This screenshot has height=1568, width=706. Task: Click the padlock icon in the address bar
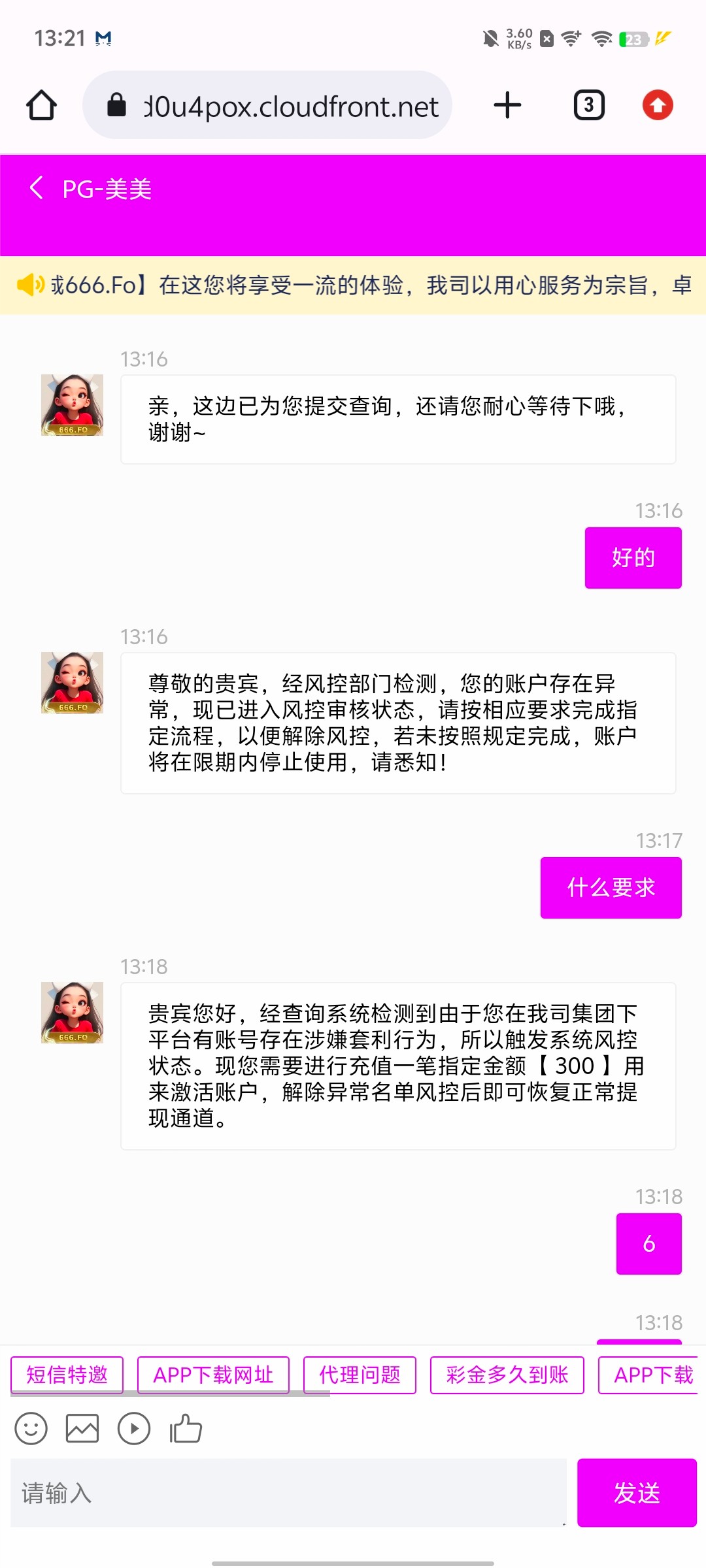point(117,106)
